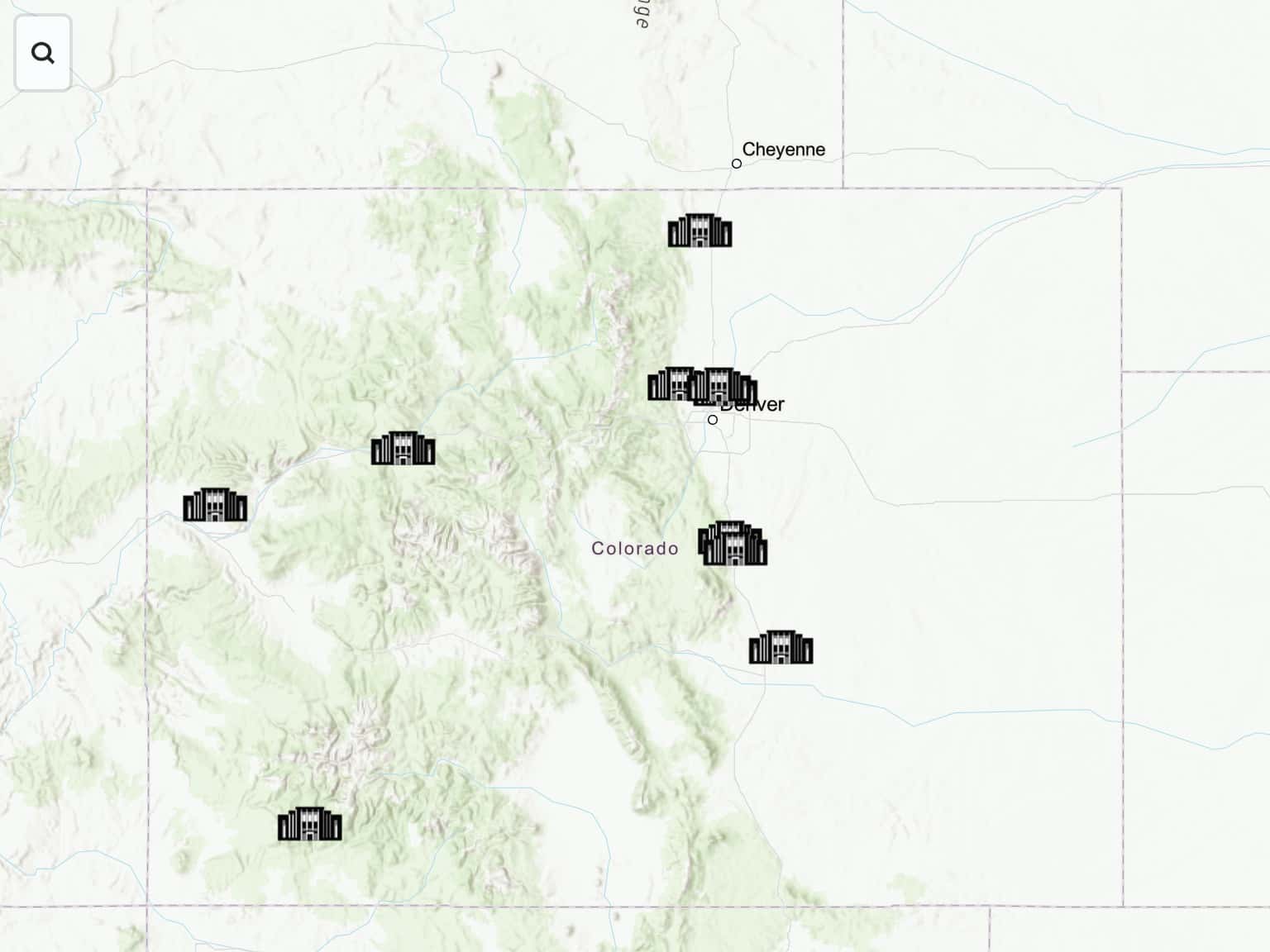Tap the building marker in southwest Colorado
This screenshot has width=1270, height=952.
[309, 824]
